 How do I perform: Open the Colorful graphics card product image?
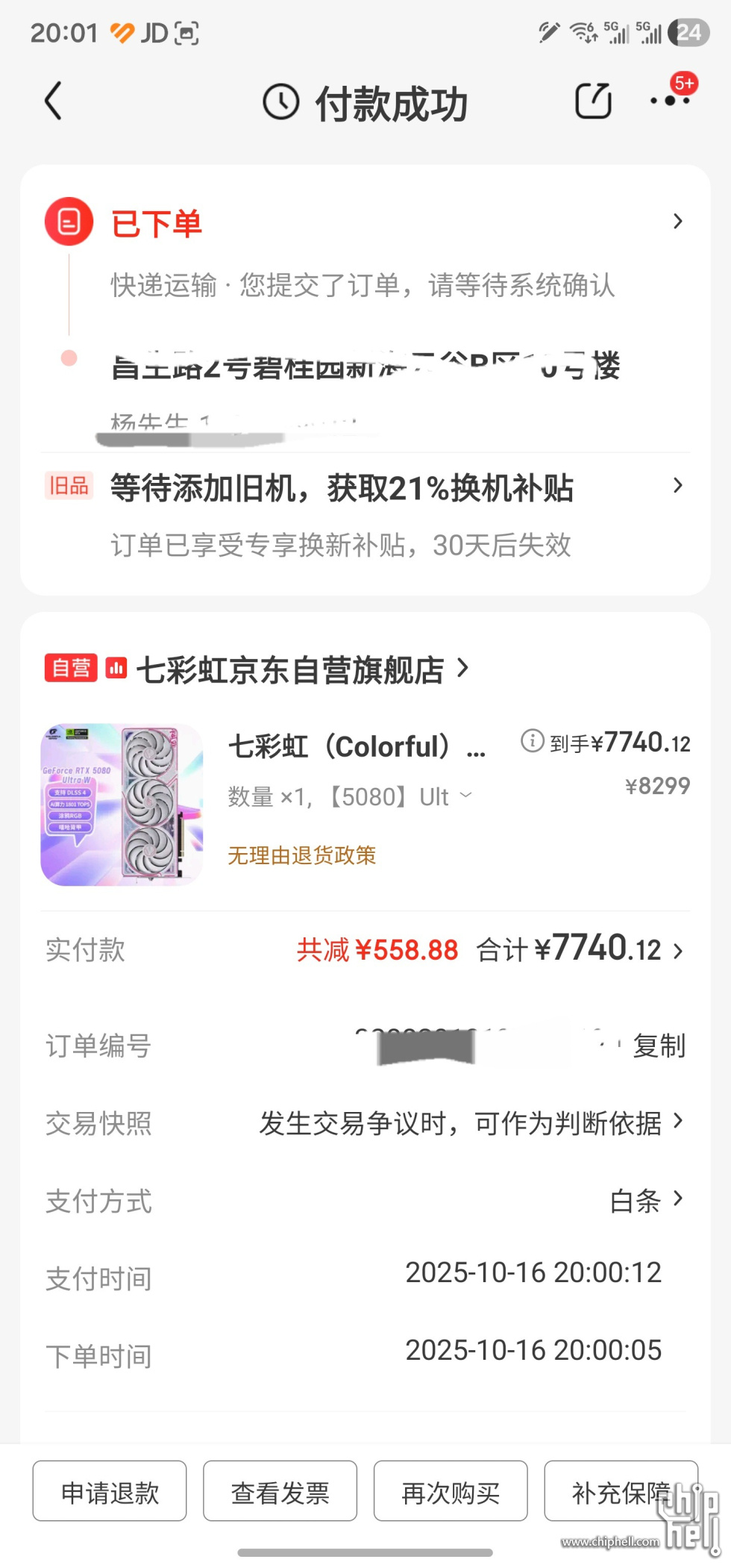122,805
